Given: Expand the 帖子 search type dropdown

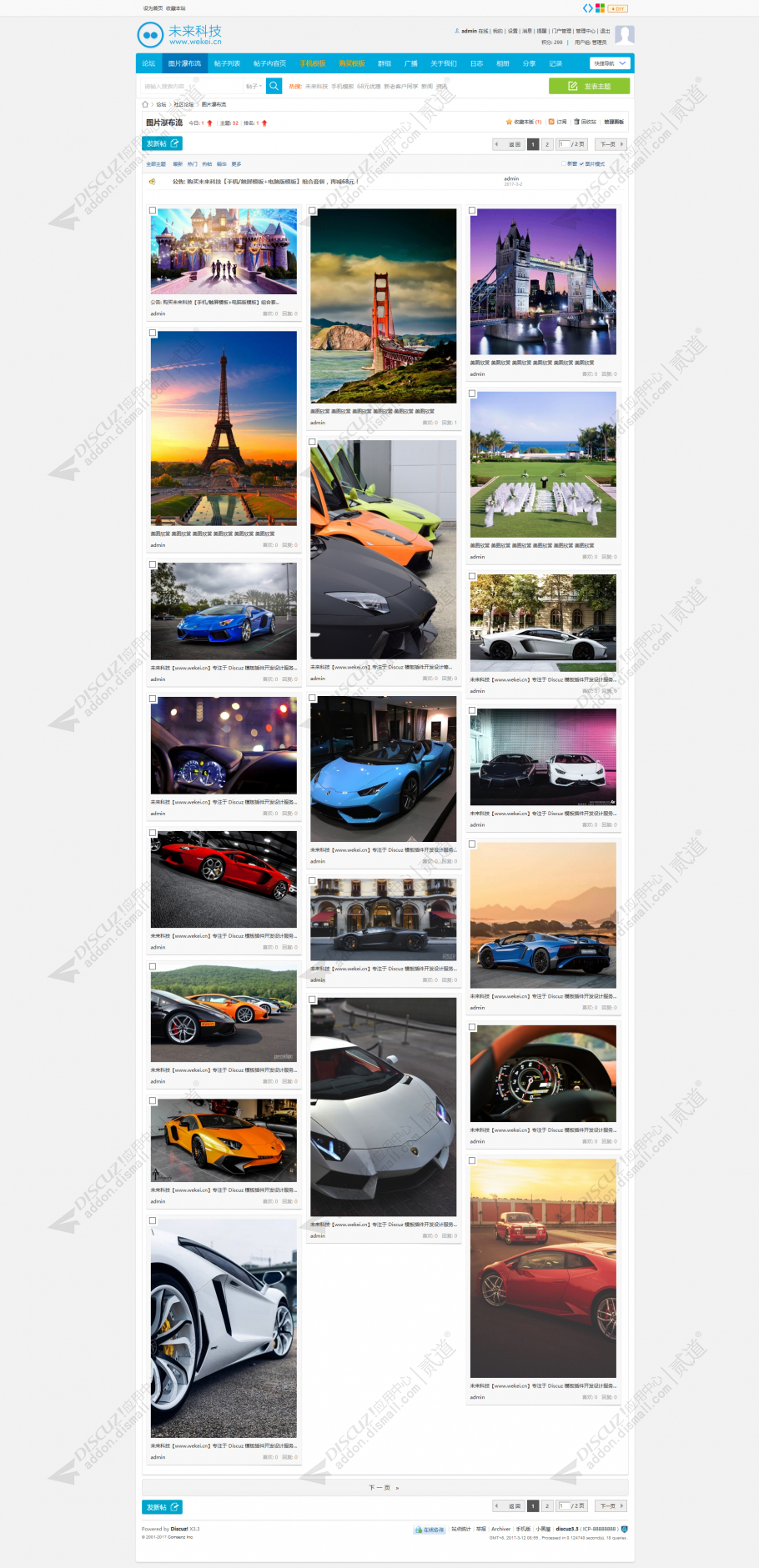Looking at the screenshot, I should coord(254,86).
